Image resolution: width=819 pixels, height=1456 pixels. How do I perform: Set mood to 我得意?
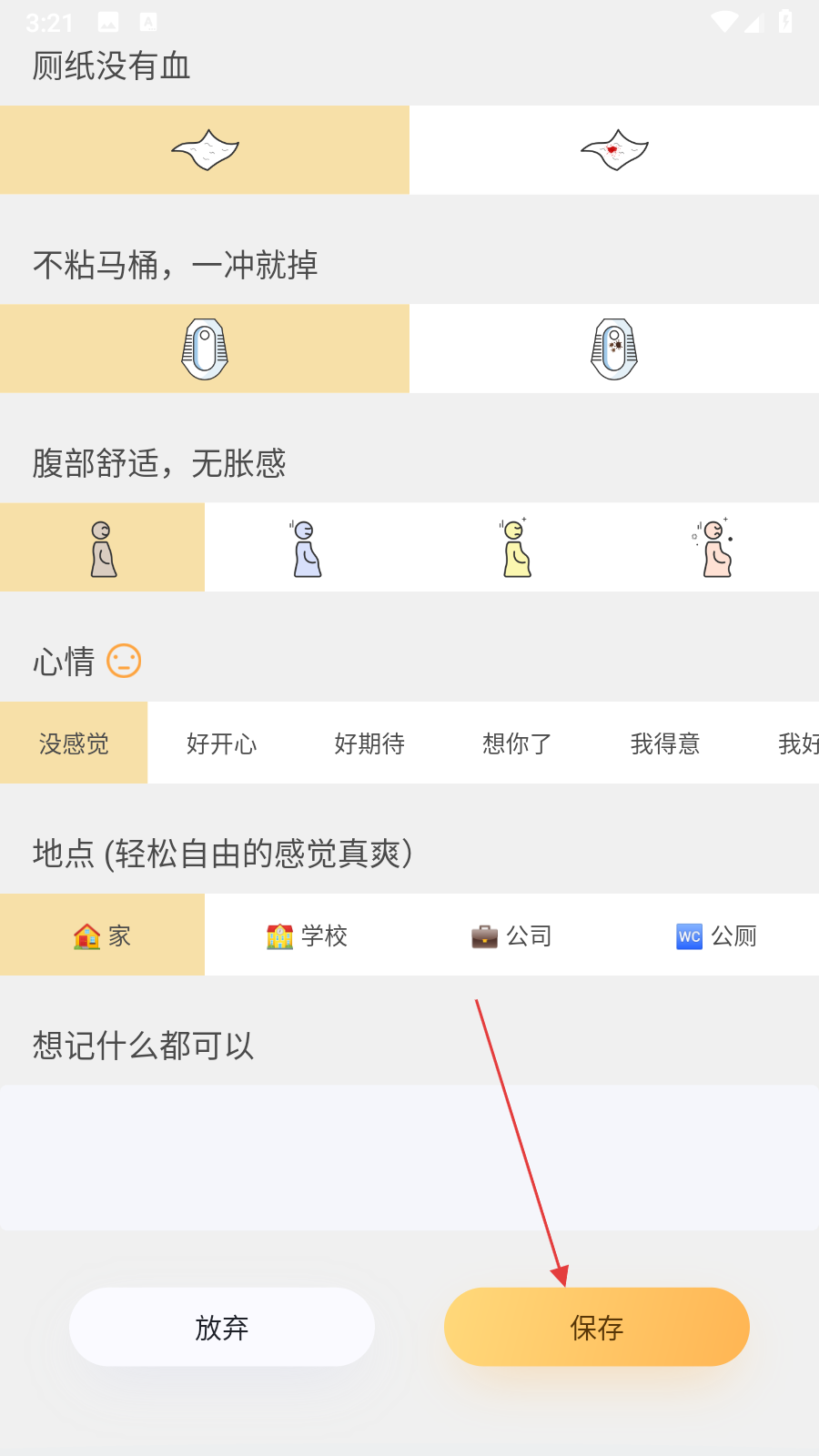pyautogui.click(x=665, y=743)
